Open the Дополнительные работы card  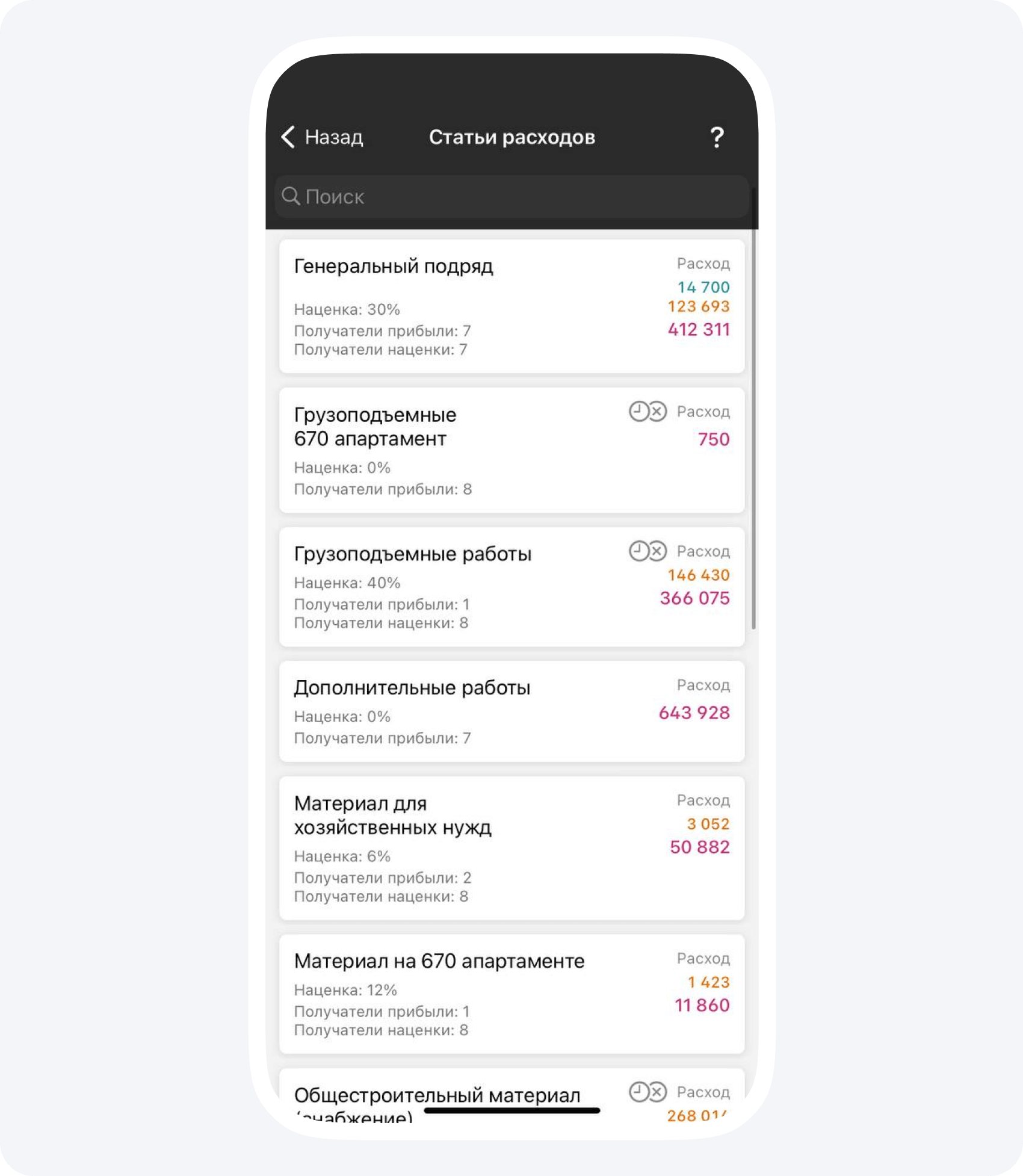pyautogui.click(x=512, y=711)
